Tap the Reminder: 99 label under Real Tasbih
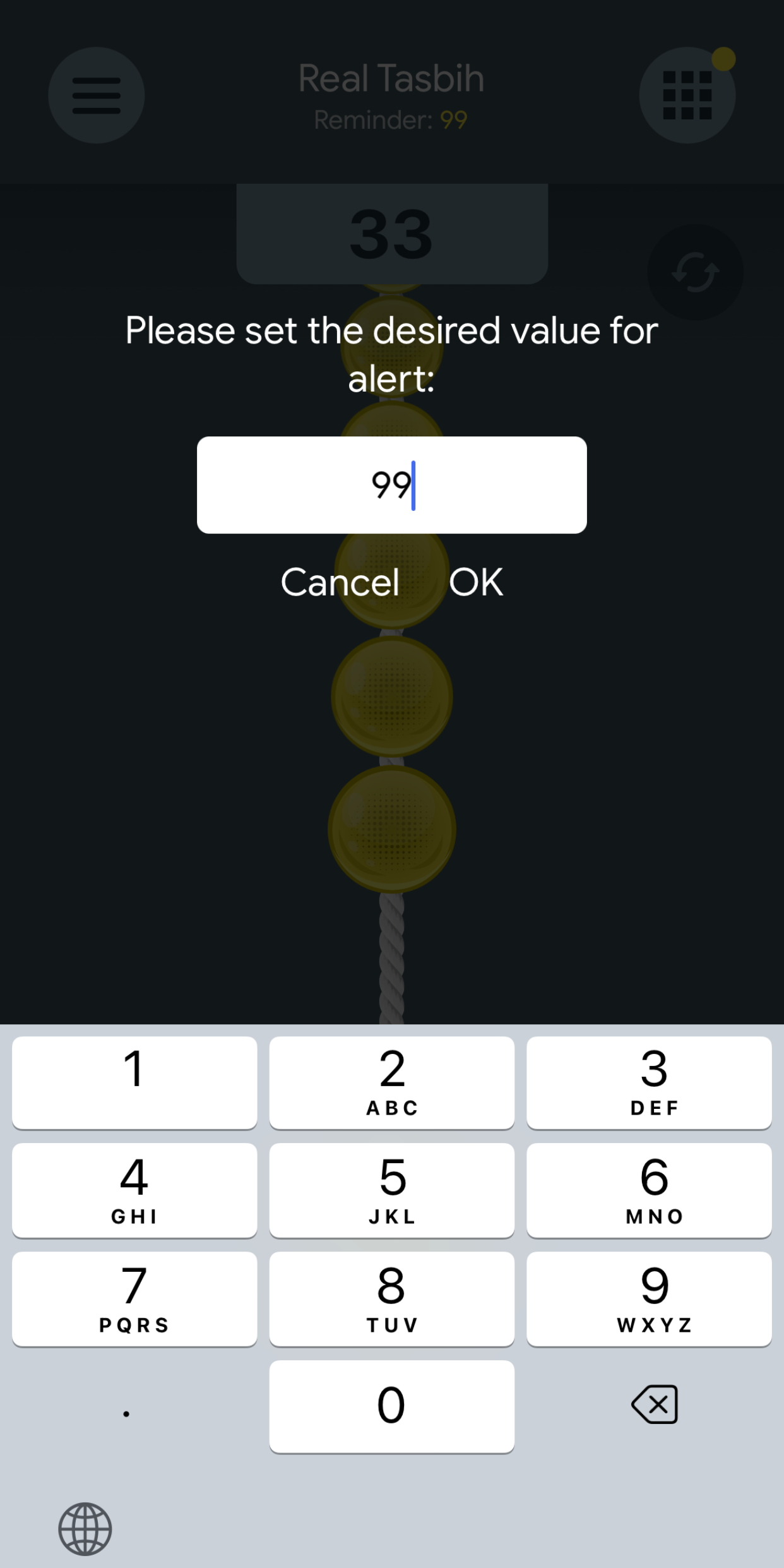The width and height of the screenshot is (784, 1568). pyautogui.click(x=391, y=119)
